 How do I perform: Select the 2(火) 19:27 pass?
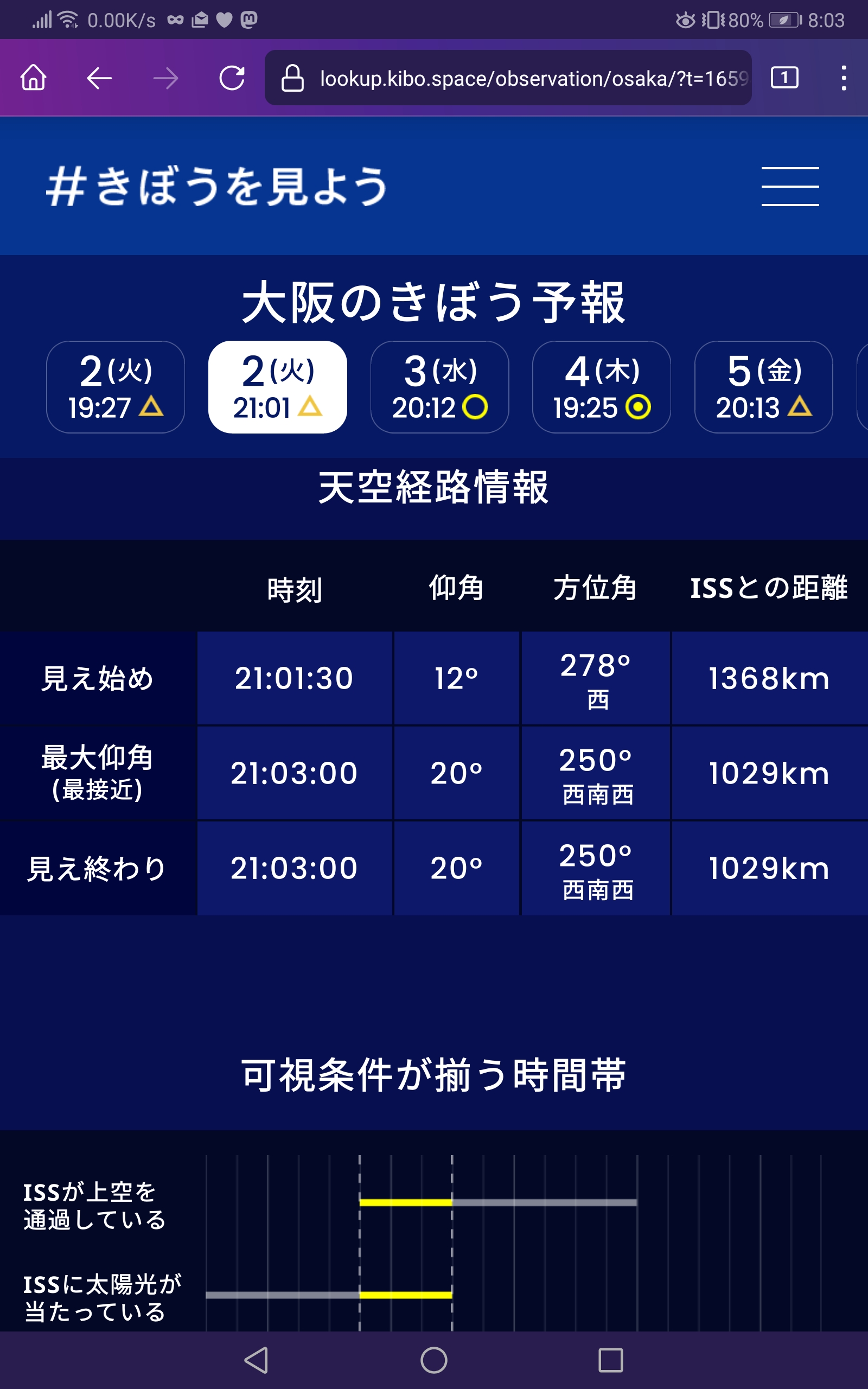116,387
